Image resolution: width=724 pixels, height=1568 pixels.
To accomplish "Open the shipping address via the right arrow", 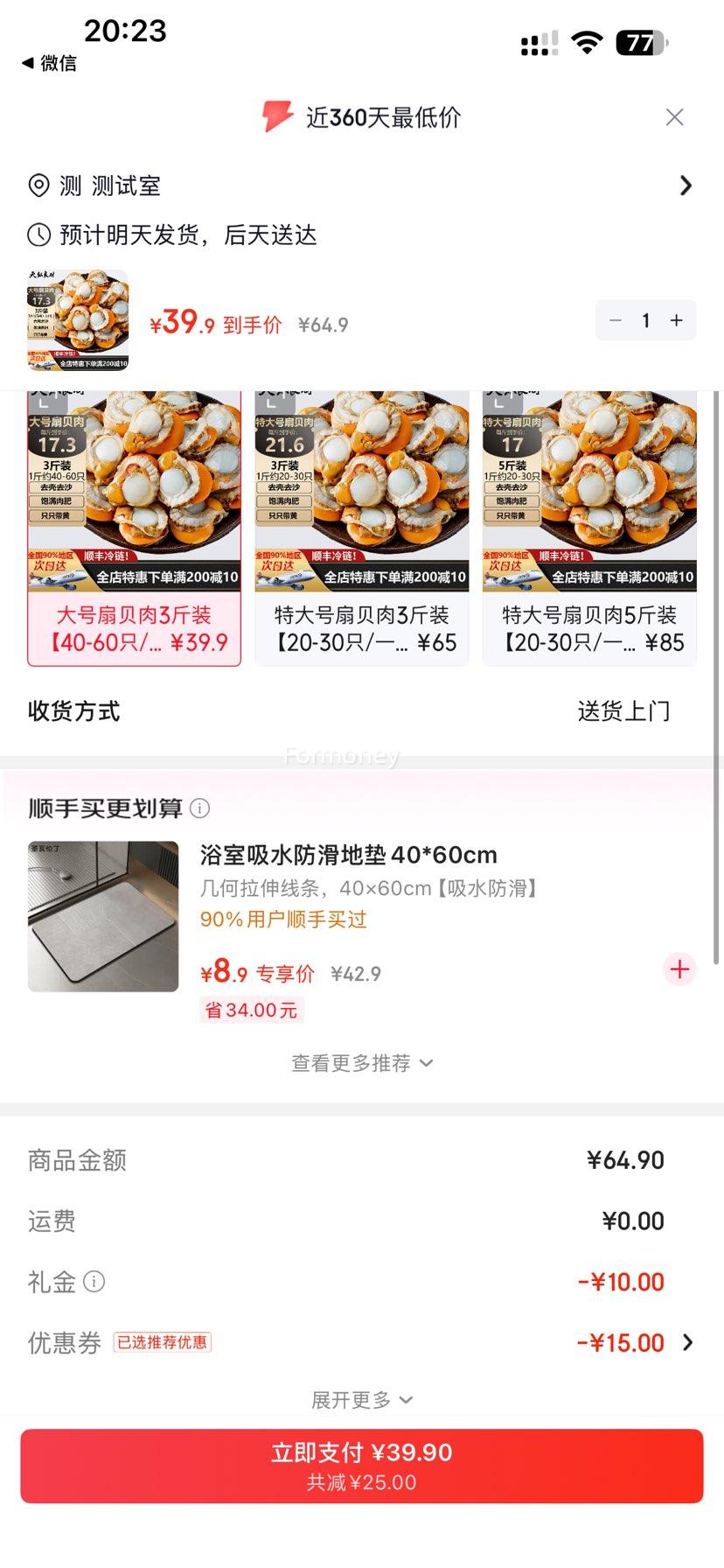I will click(x=686, y=185).
